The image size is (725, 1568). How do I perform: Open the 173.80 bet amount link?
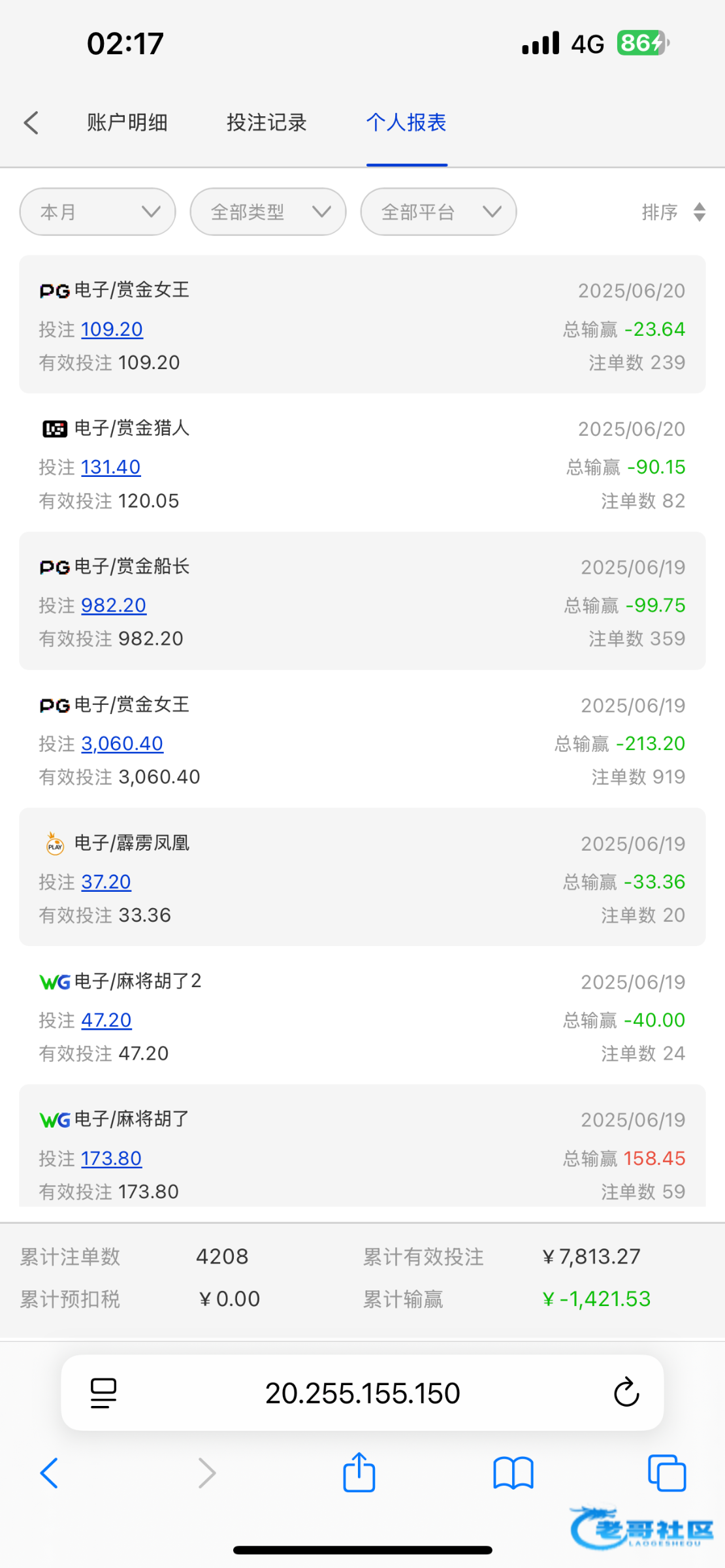pos(111,1158)
